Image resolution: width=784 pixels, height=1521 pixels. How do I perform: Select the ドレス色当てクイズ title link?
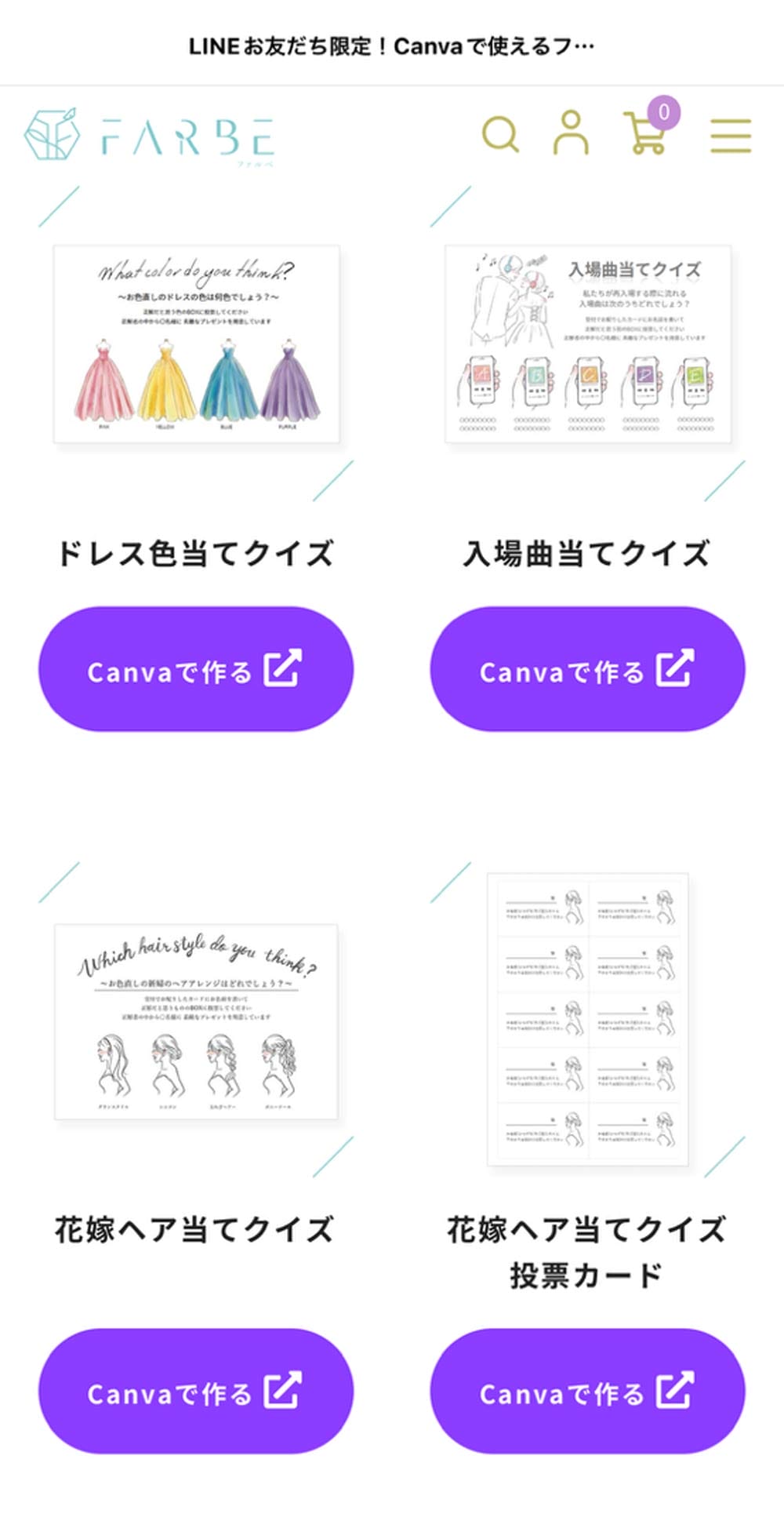[x=195, y=552]
